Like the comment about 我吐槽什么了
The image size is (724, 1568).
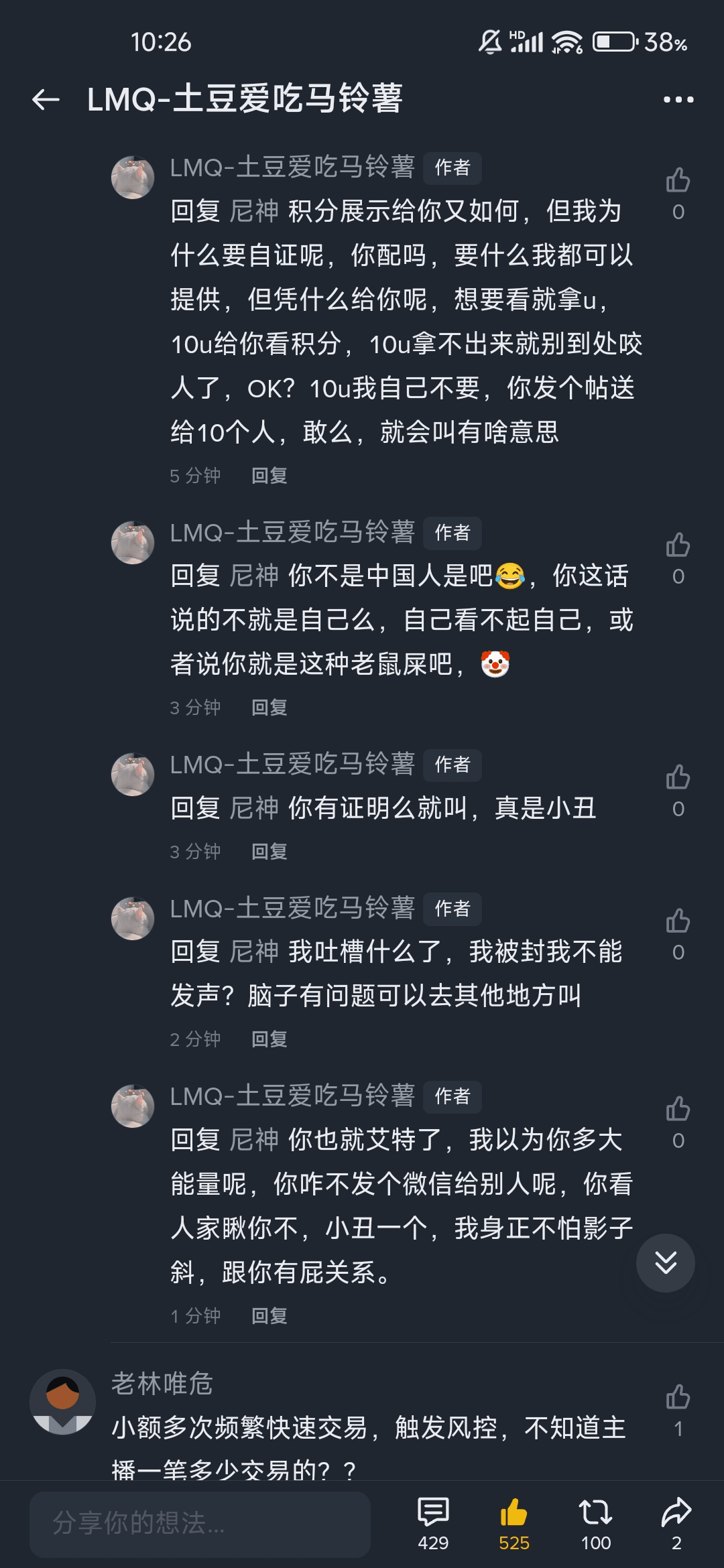pos(678,921)
